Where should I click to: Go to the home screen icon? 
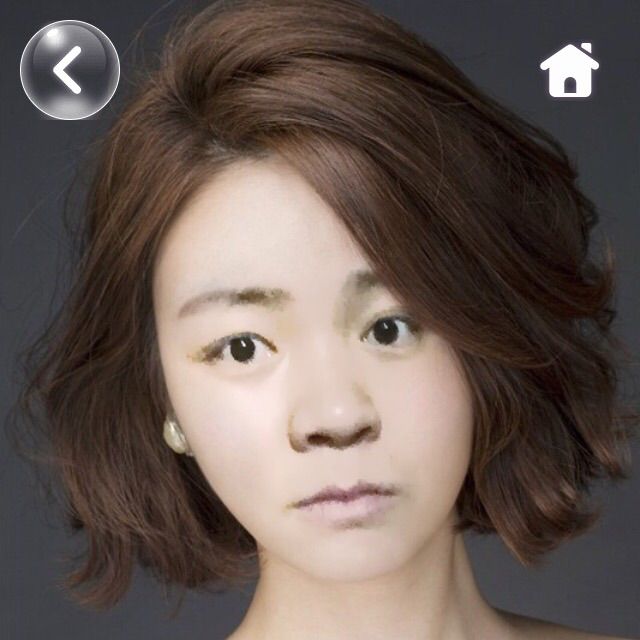pos(569,70)
